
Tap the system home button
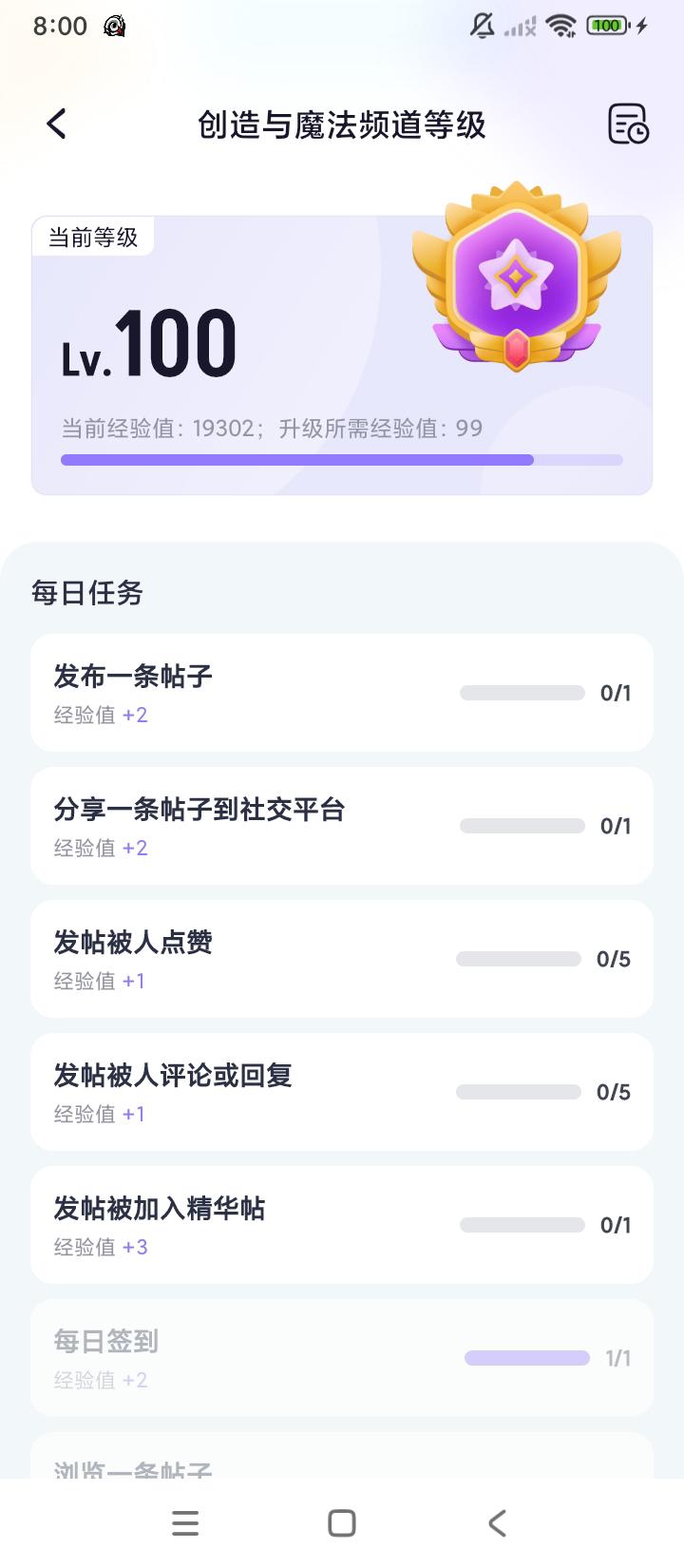pos(342,1523)
